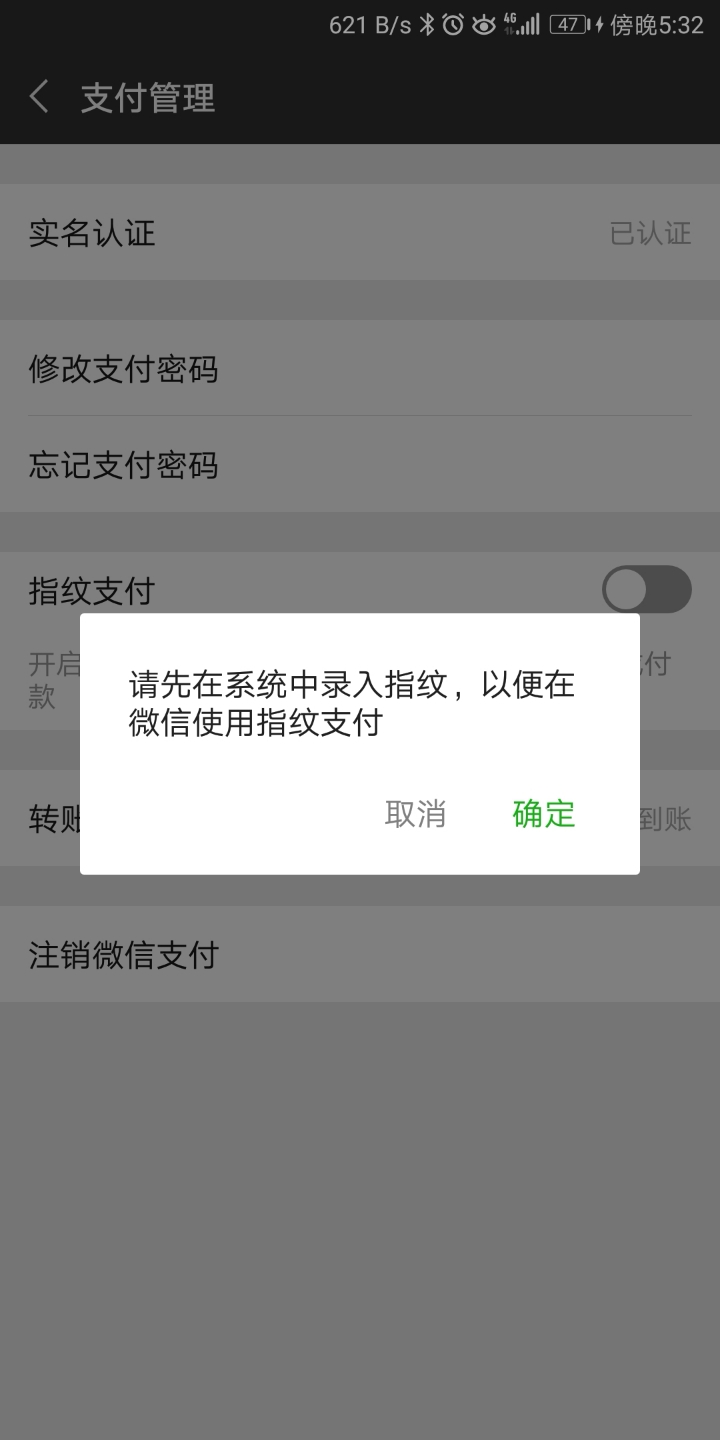Tap the back arrow on 支付管理 page
720x1440 pixels.
[x=38, y=97]
